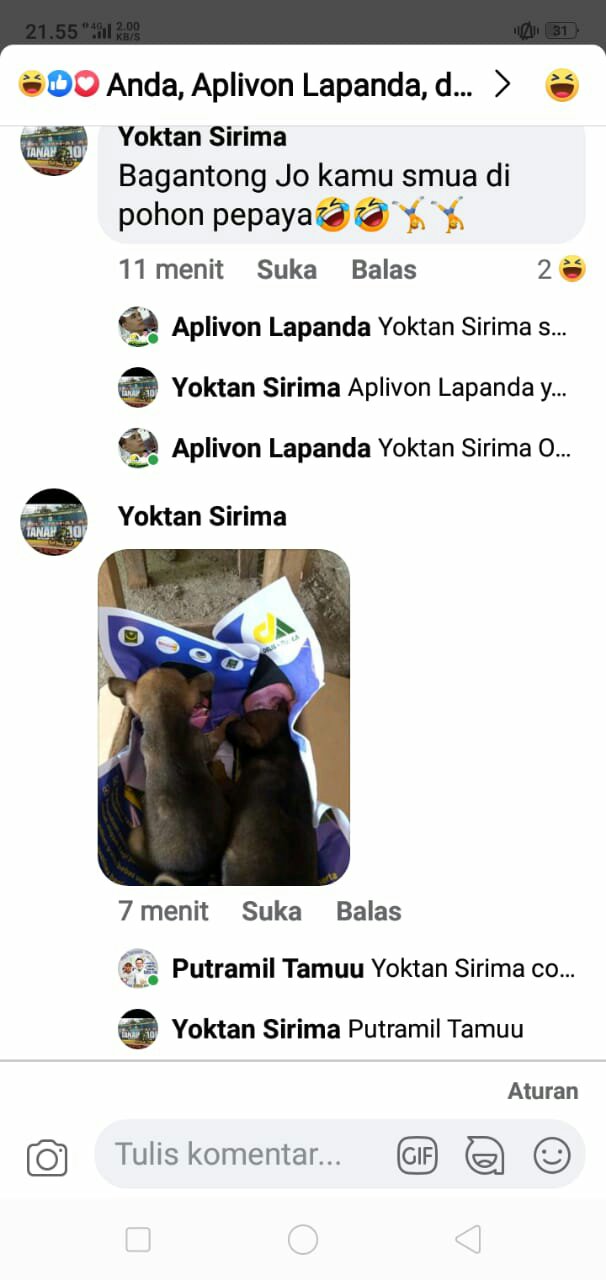Image resolution: width=606 pixels, height=1280 pixels.
Task: Tap the laughing reaction button at top right
Action: click(562, 85)
